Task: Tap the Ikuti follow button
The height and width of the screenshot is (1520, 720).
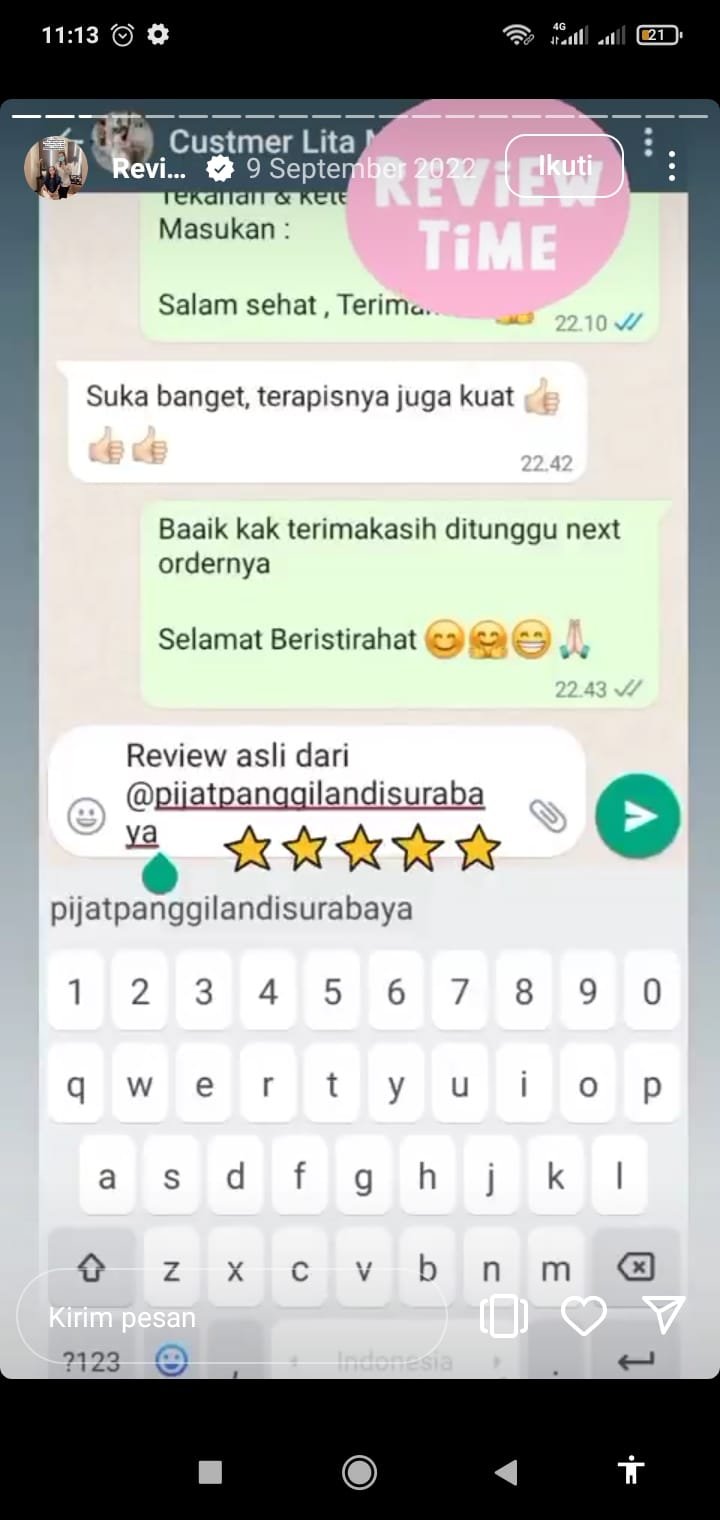Action: coord(564,166)
